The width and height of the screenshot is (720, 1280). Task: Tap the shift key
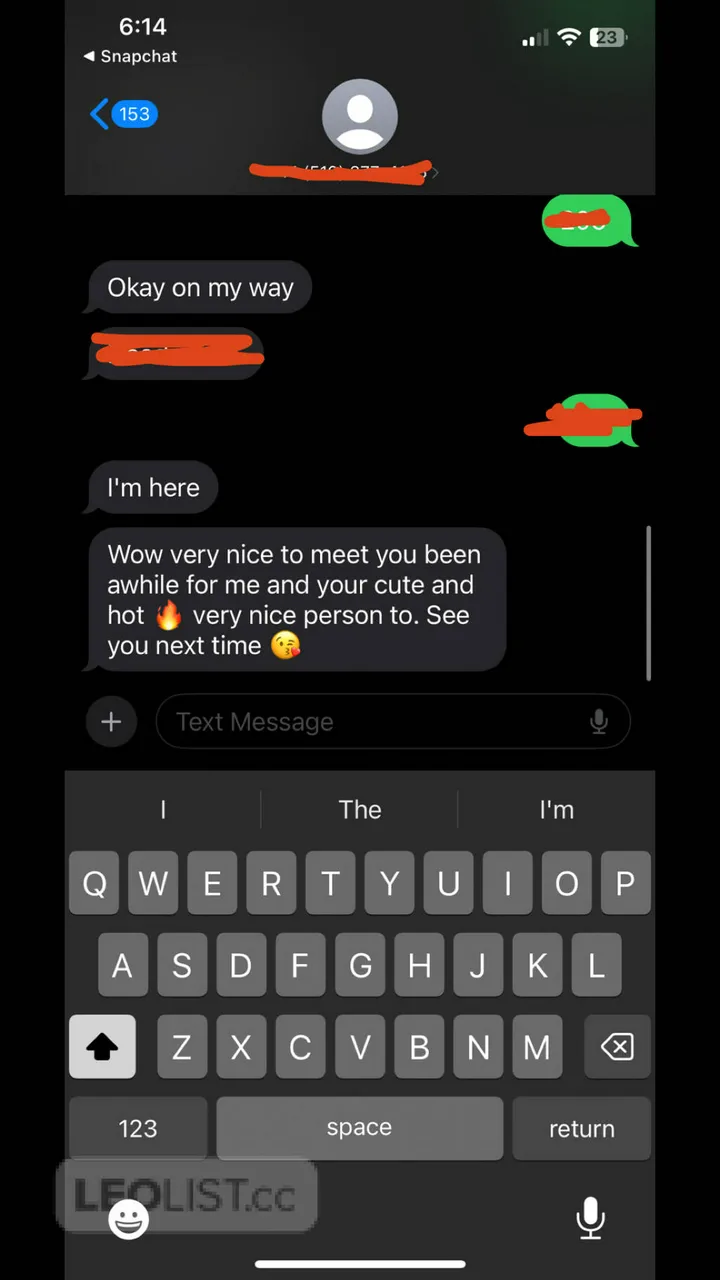pos(102,1047)
